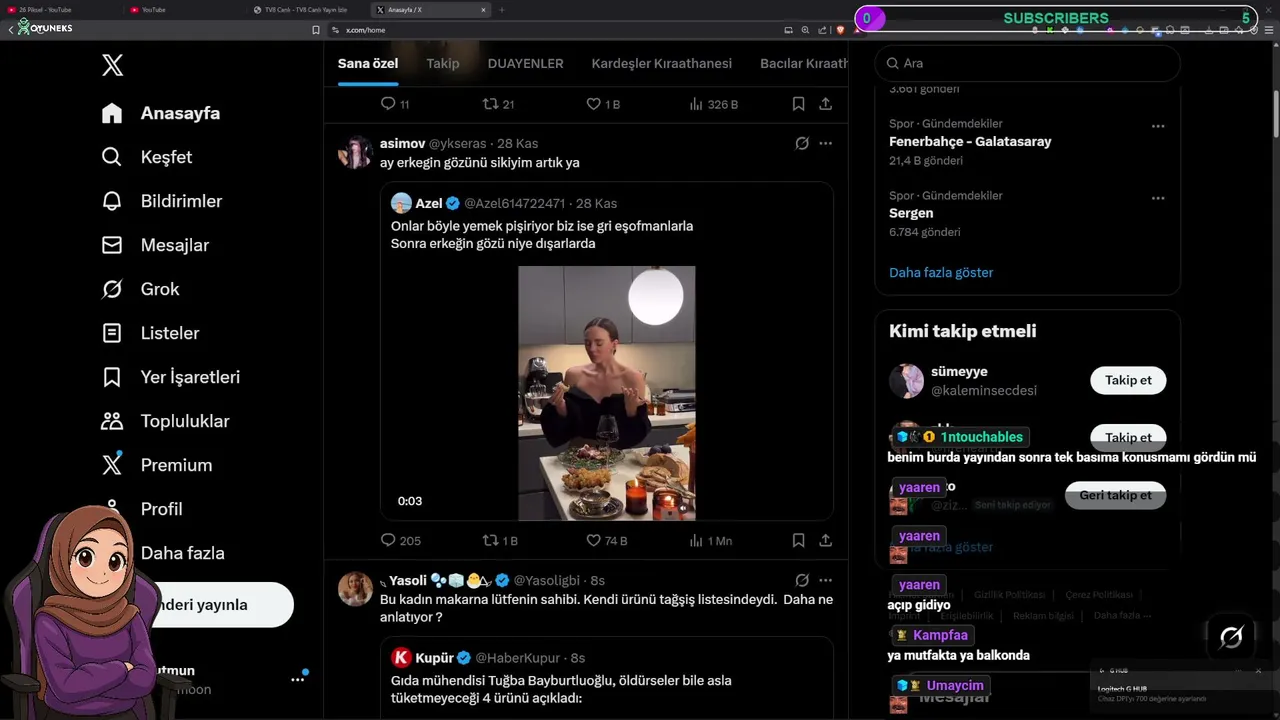
Task: Follow sümeyye with Takip et
Action: click(x=1128, y=380)
